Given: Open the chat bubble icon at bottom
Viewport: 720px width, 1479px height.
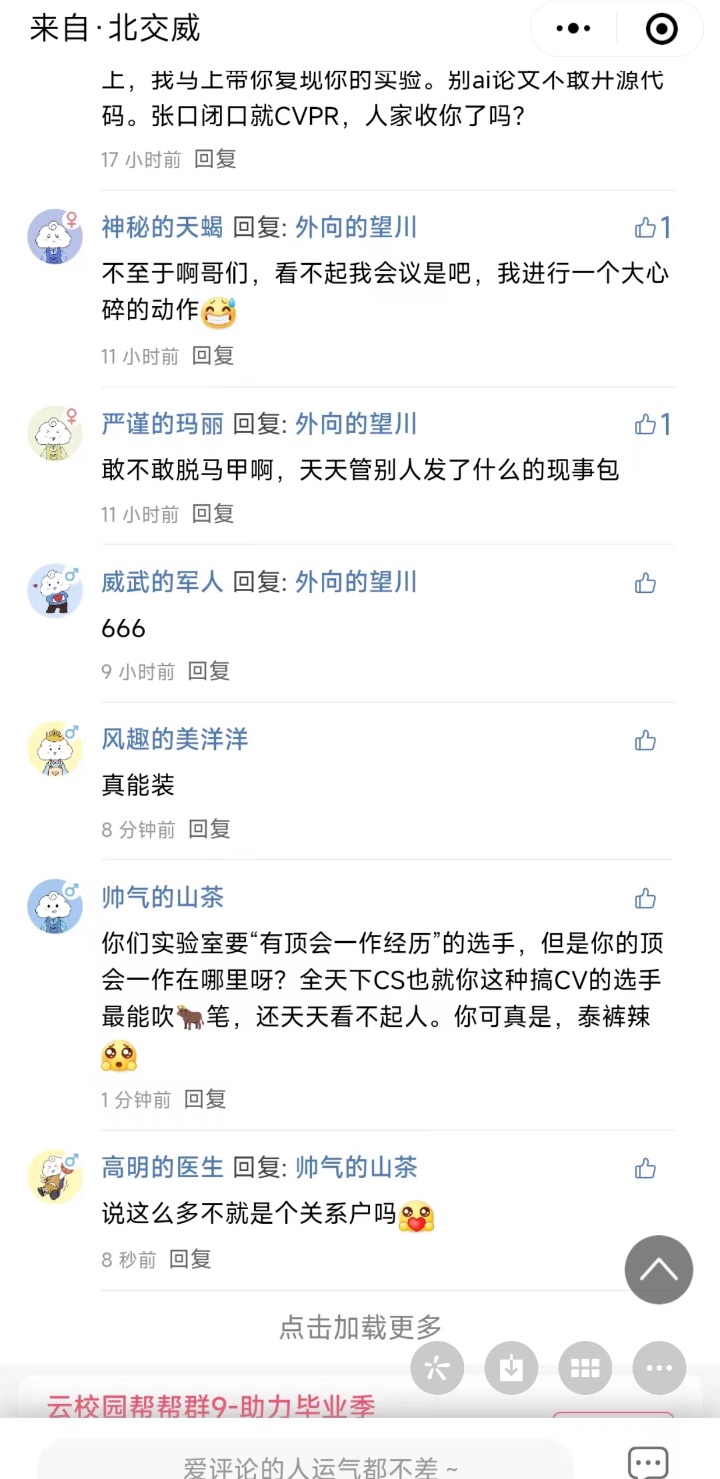Looking at the screenshot, I should [647, 1462].
